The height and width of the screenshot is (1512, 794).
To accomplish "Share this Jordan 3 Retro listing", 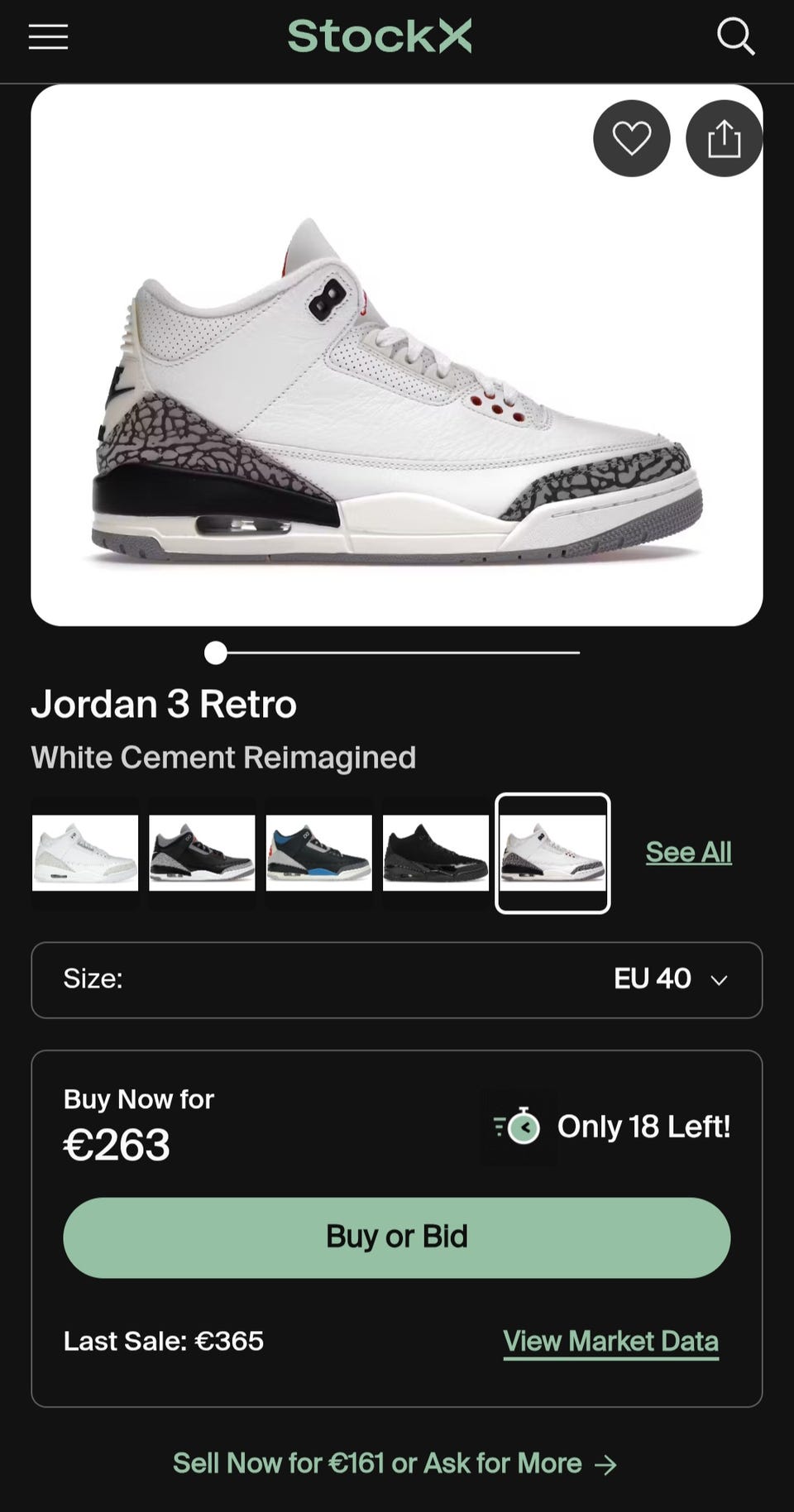I will (724, 138).
